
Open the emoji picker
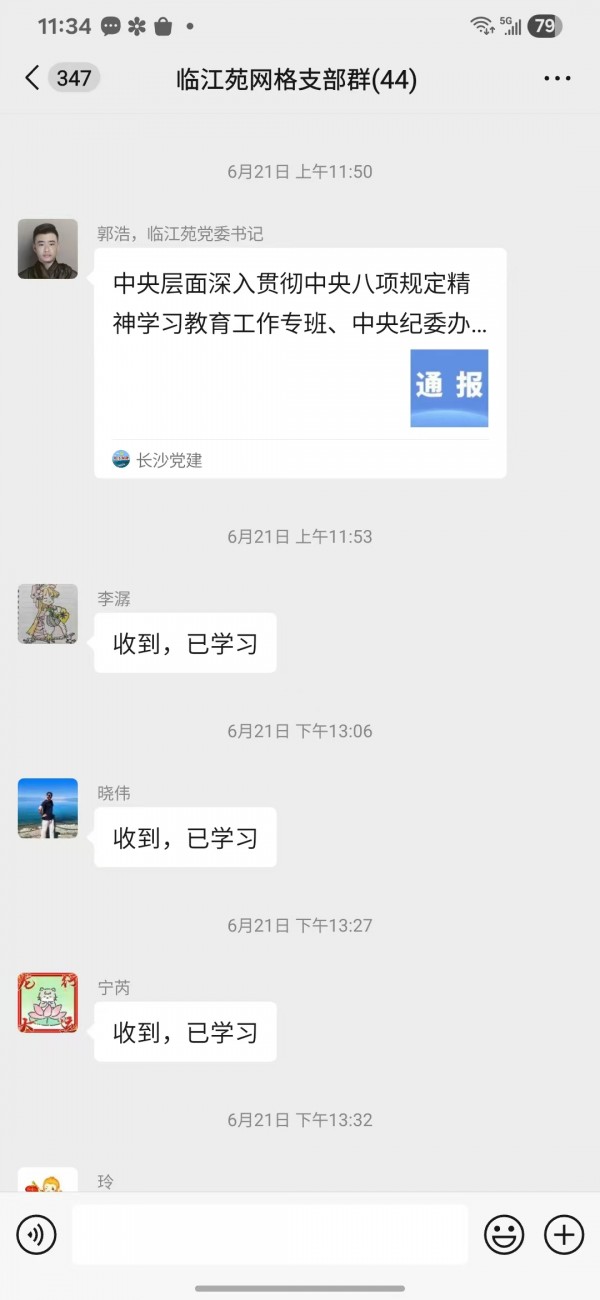[504, 1235]
